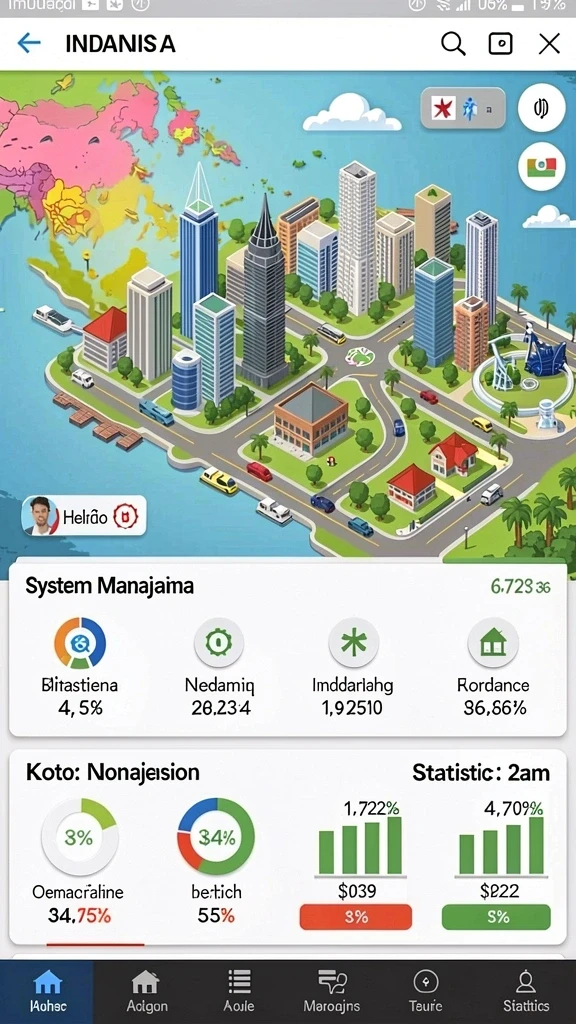This screenshot has height=1024, width=576.
Task: Open the Stattics tab
Action: pyautogui.click(x=526, y=991)
